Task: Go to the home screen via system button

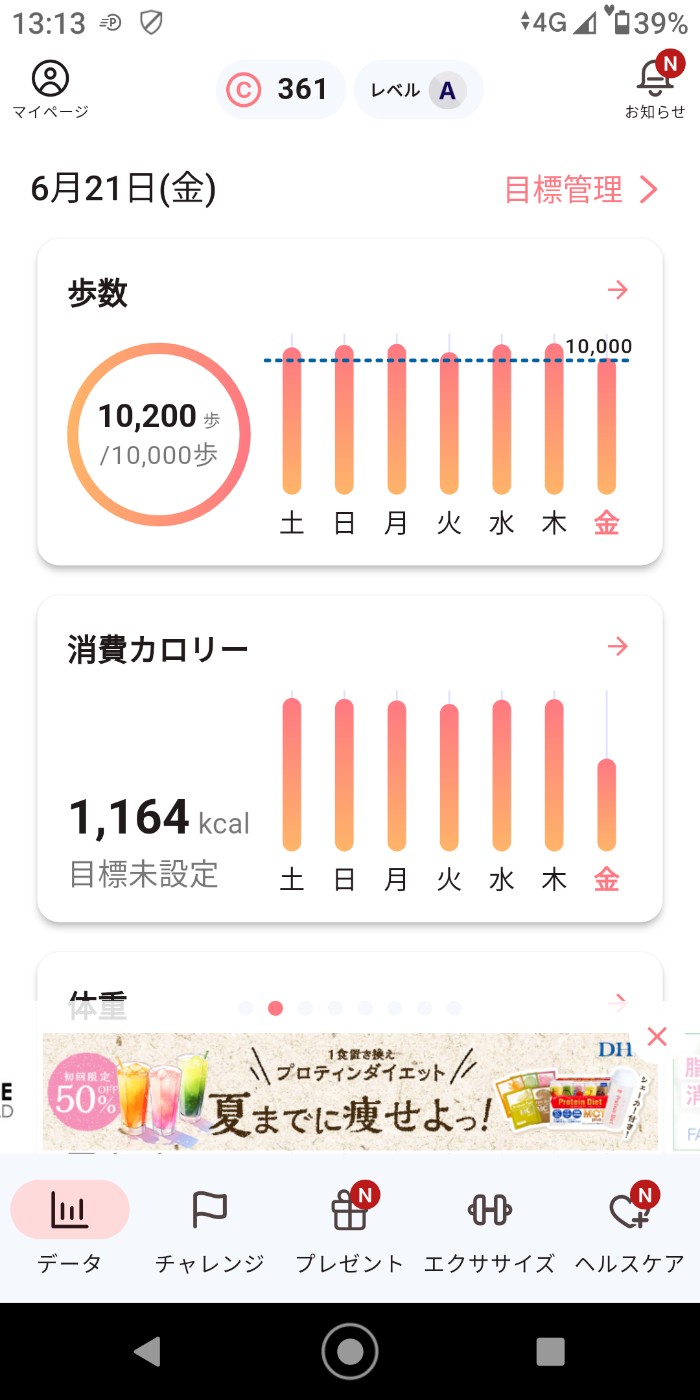Action: click(x=350, y=1352)
